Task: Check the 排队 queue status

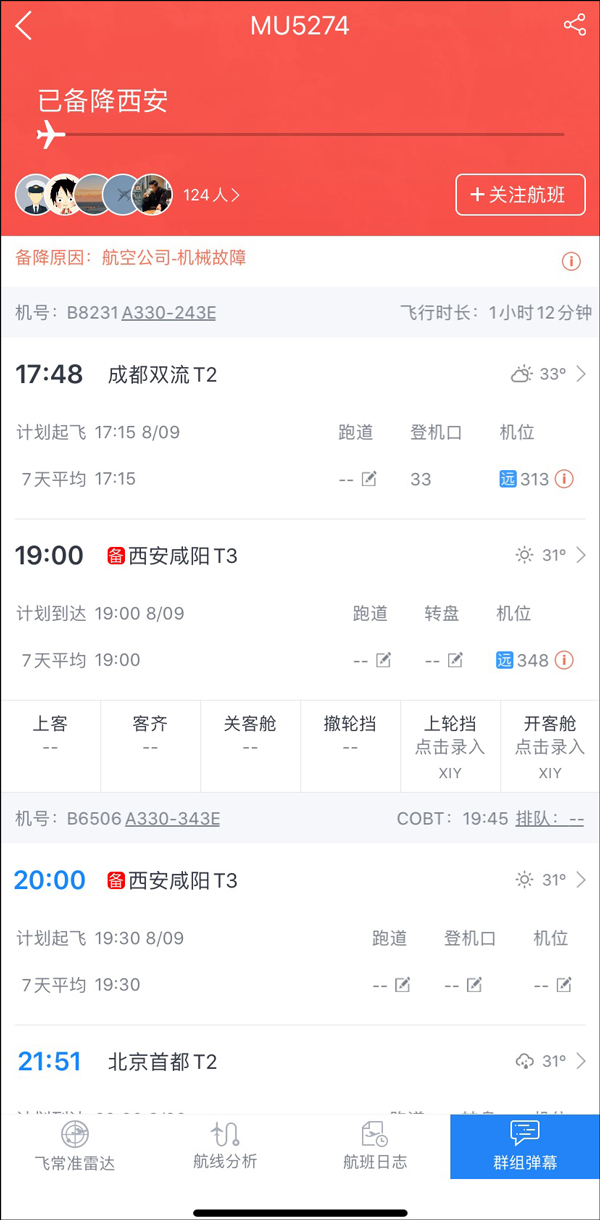Action: click(549, 819)
